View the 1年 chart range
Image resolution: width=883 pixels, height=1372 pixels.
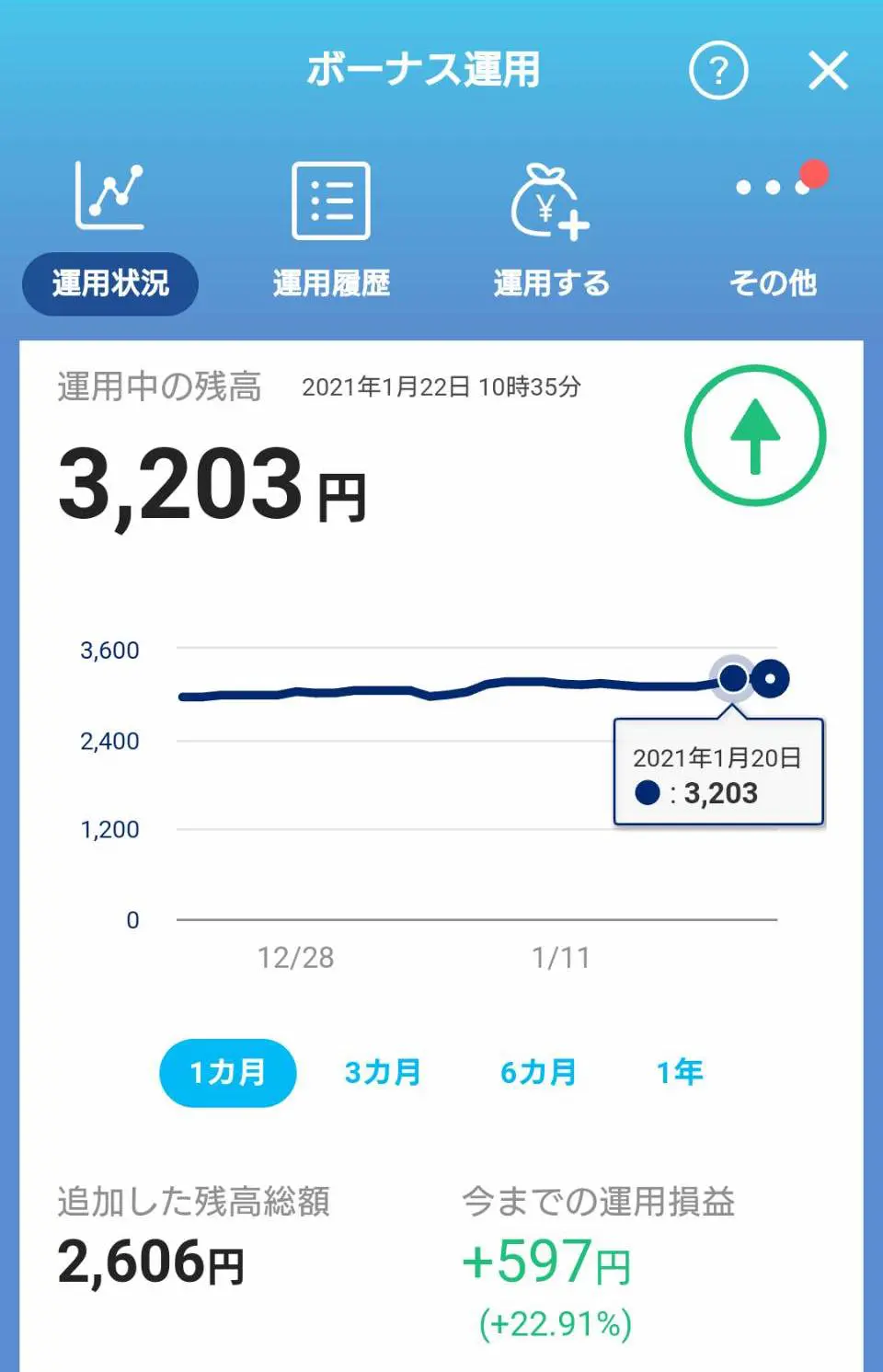(680, 1072)
